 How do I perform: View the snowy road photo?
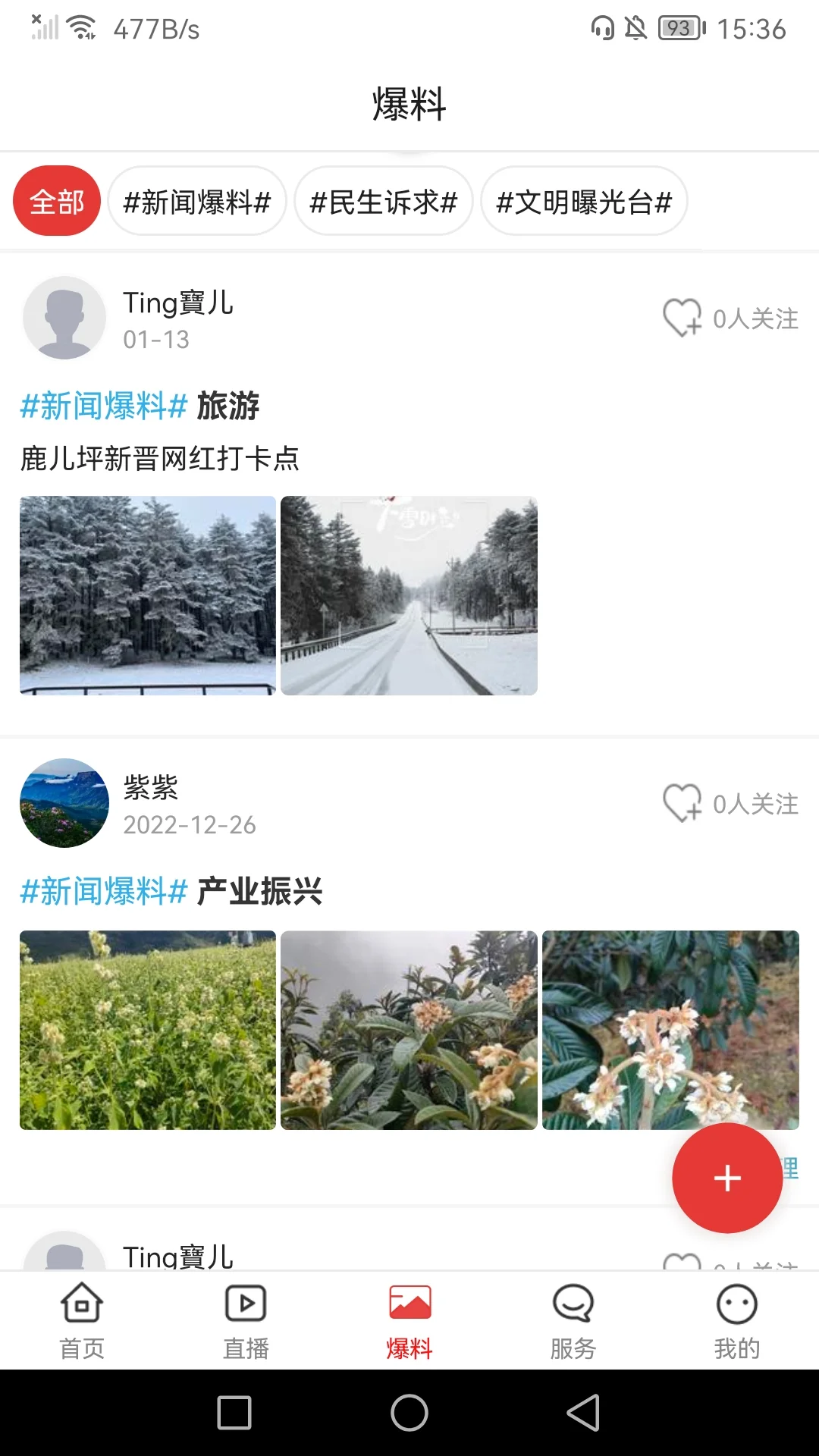408,596
